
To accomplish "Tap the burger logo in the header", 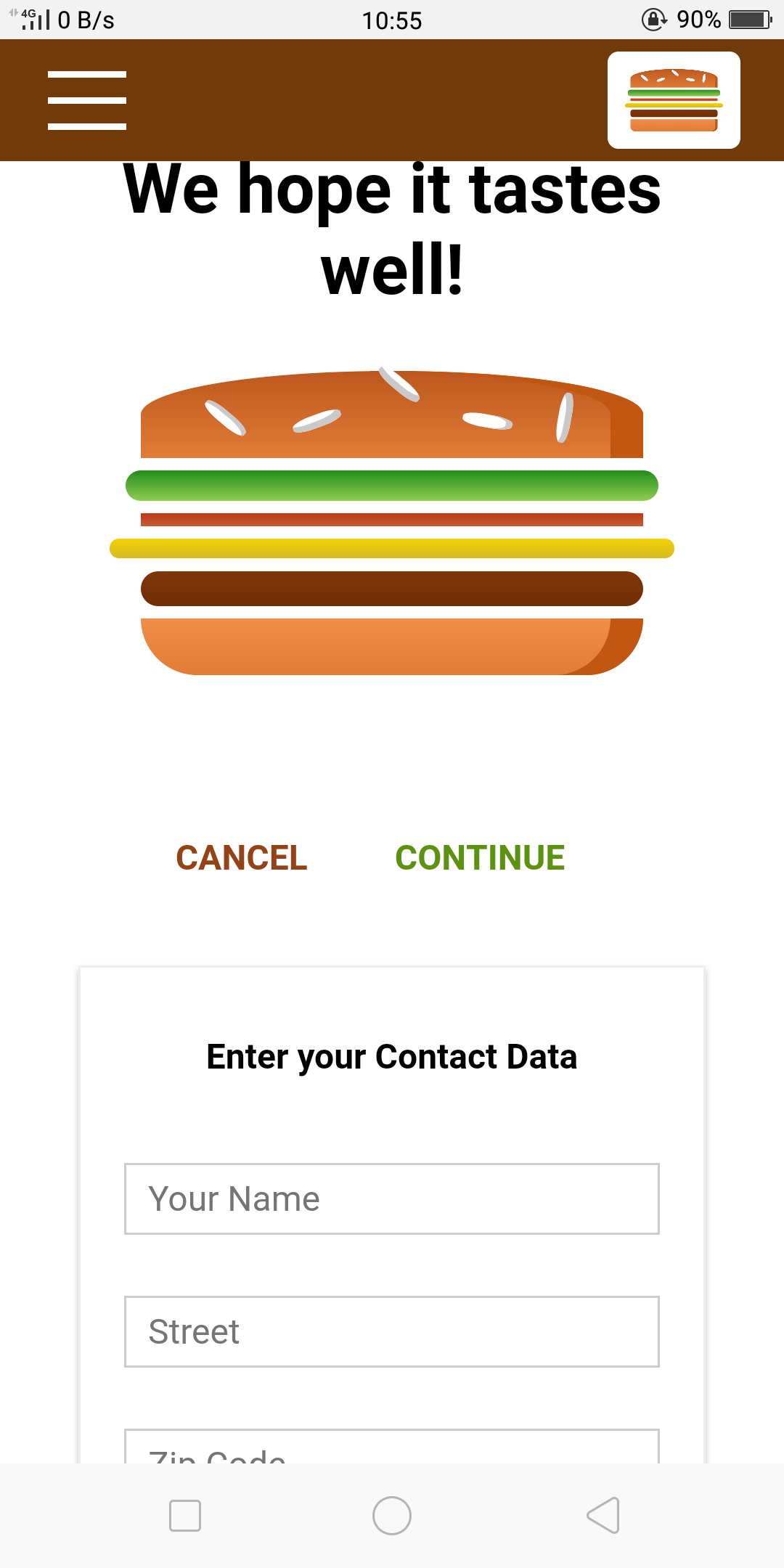I will coord(674,100).
